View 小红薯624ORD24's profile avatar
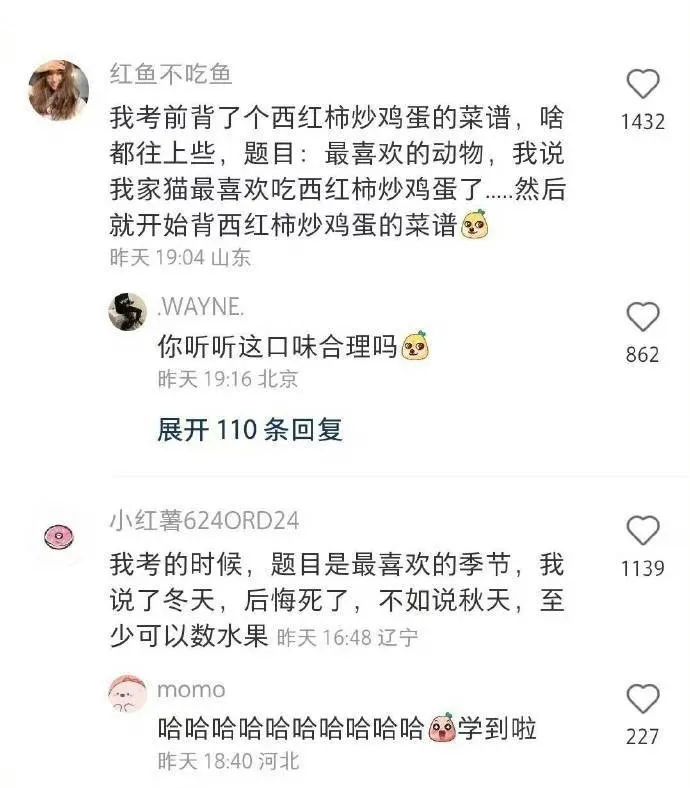This screenshot has width=690, height=788. [x=58, y=538]
